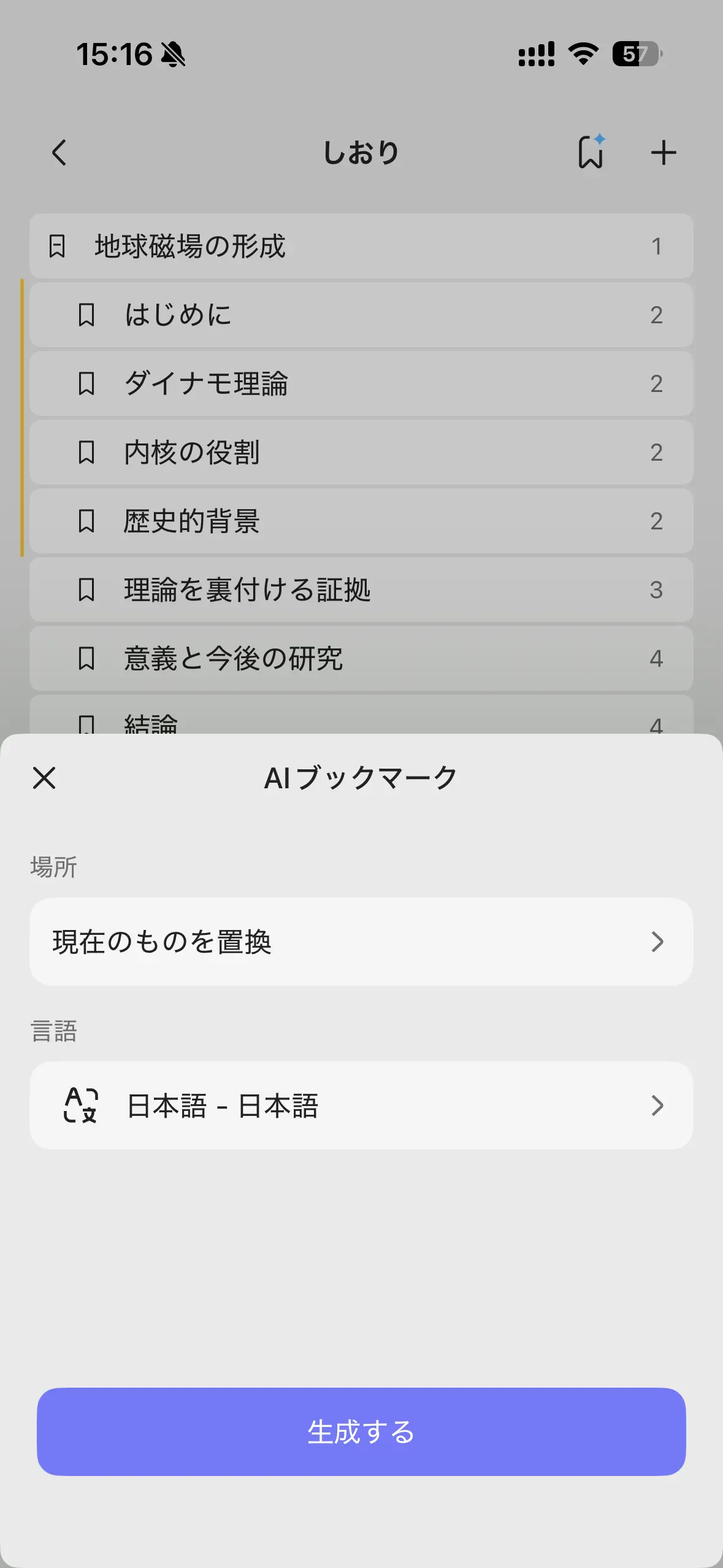Select the はじめに bookmark entry
723x1568 pixels.
coord(361,315)
